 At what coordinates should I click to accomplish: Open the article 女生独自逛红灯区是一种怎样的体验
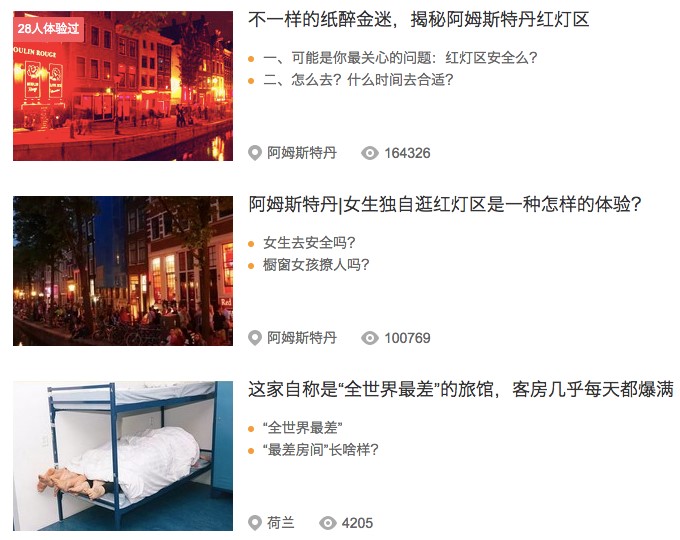point(444,205)
